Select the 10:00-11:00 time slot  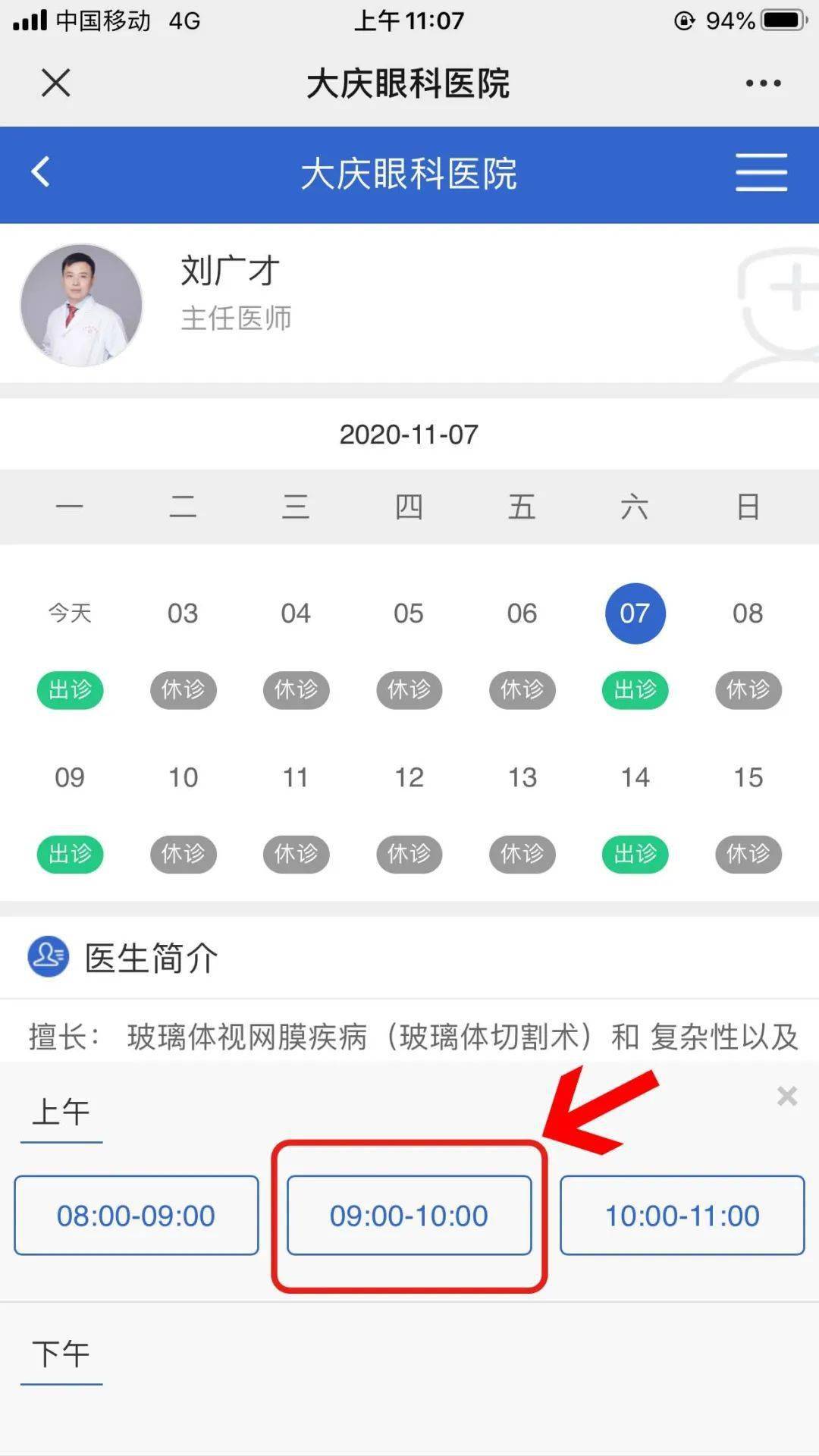pos(681,1215)
